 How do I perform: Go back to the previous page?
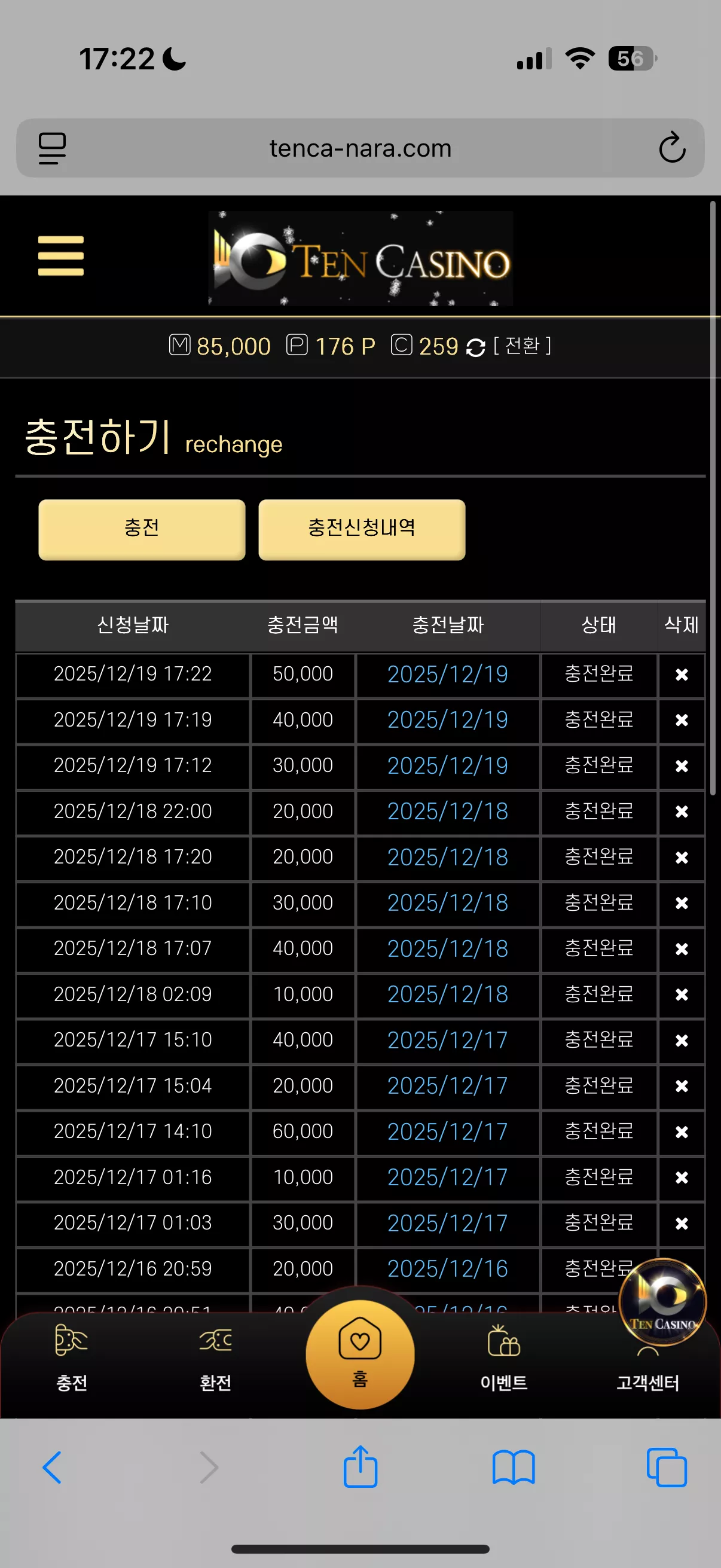tap(53, 1468)
